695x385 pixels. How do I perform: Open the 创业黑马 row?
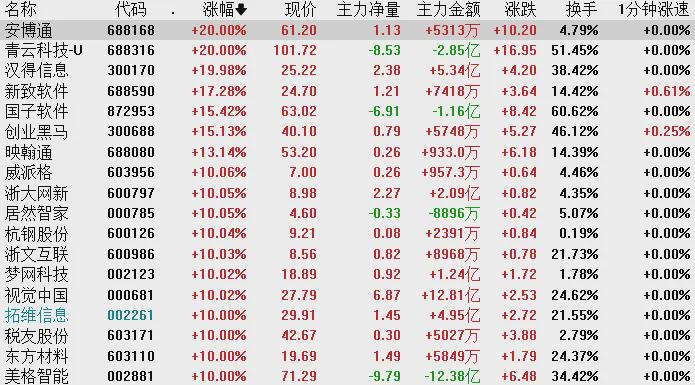348,132
